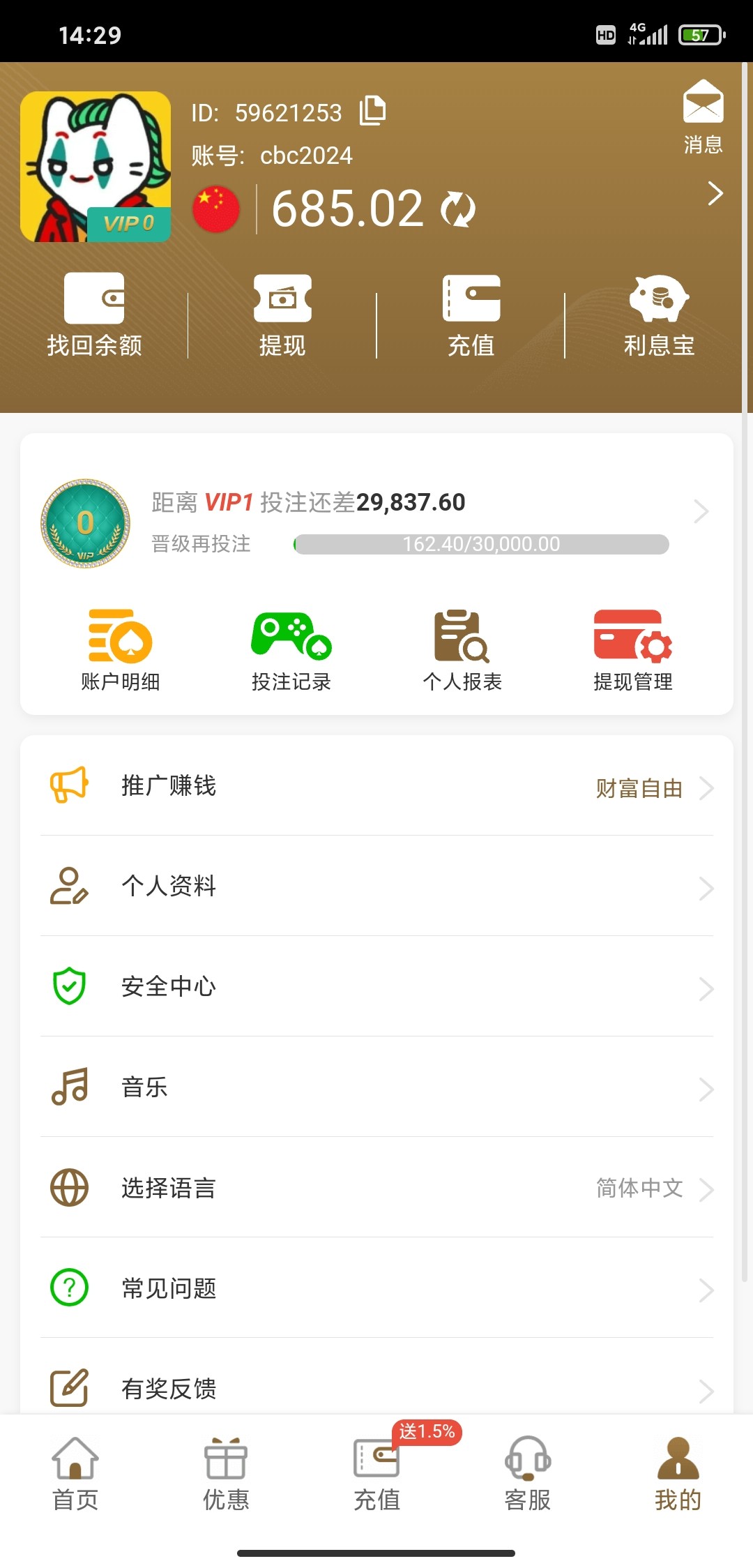Open 投注记录 betting records icon
The height and width of the screenshot is (1568, 753).
pos(291,638)
